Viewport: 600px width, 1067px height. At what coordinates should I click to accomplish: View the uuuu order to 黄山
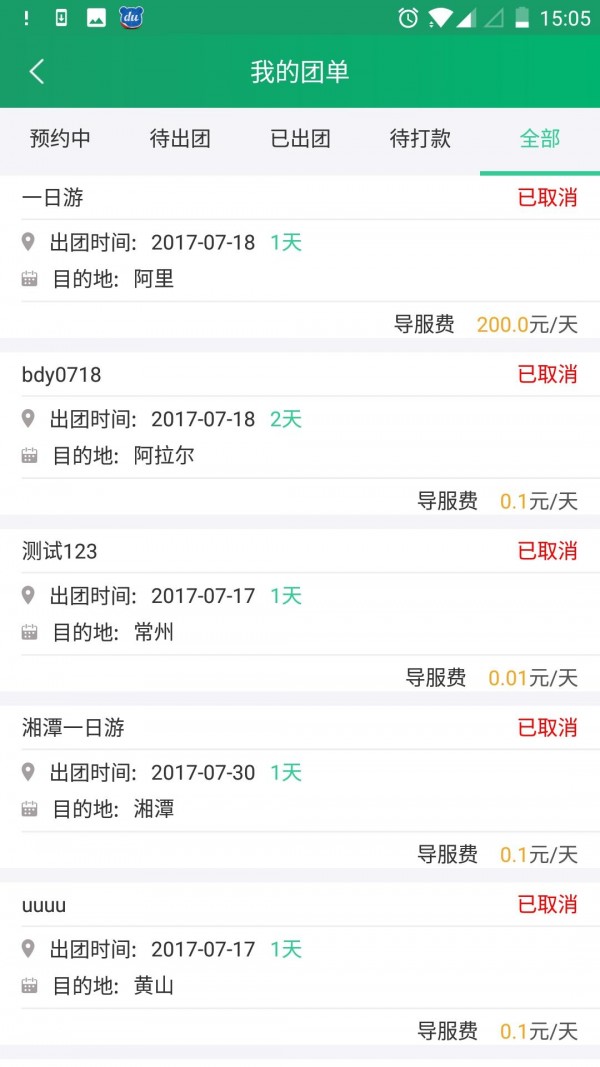click(300, 966)
